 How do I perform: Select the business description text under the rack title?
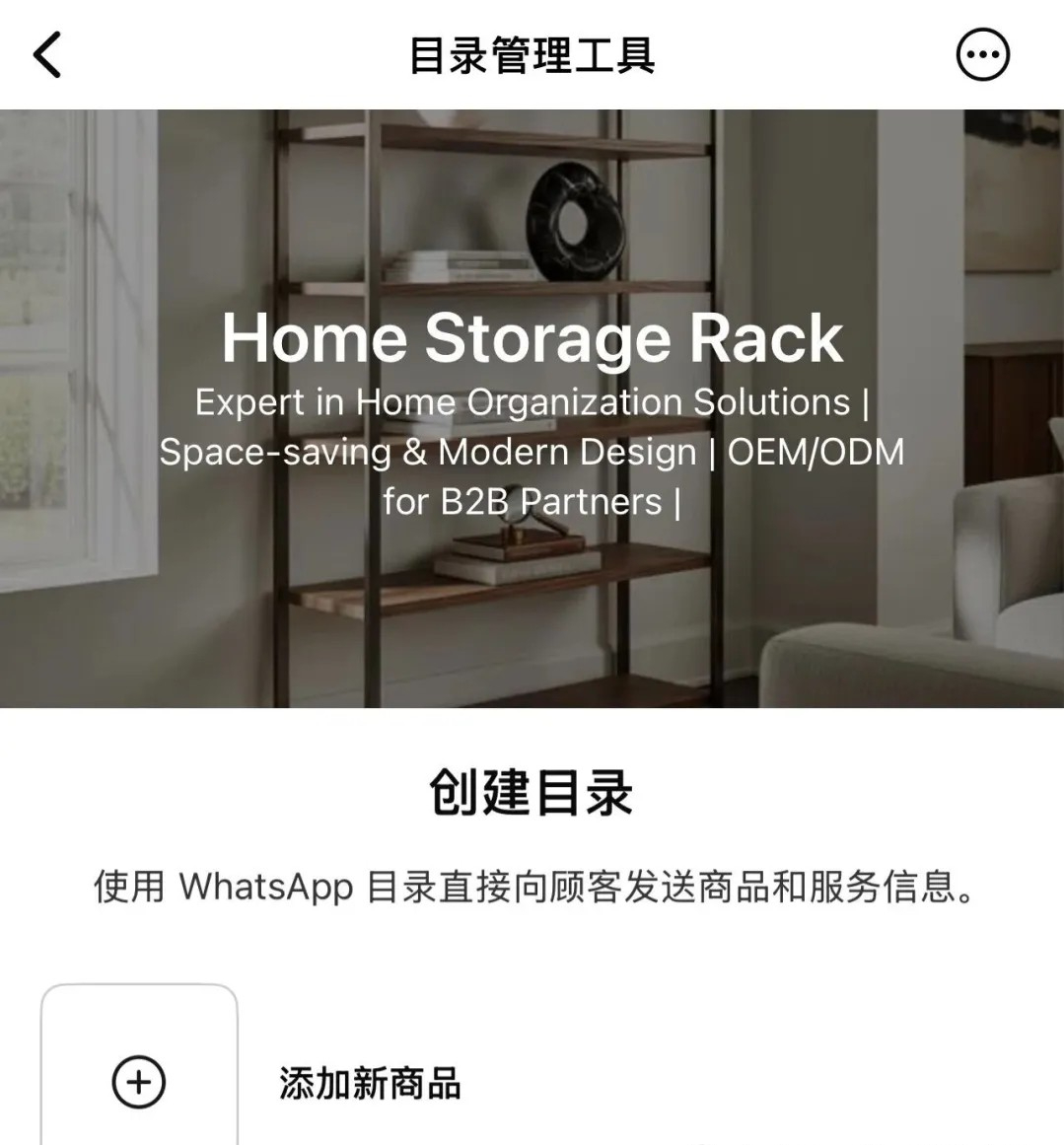tap(532, 452)
